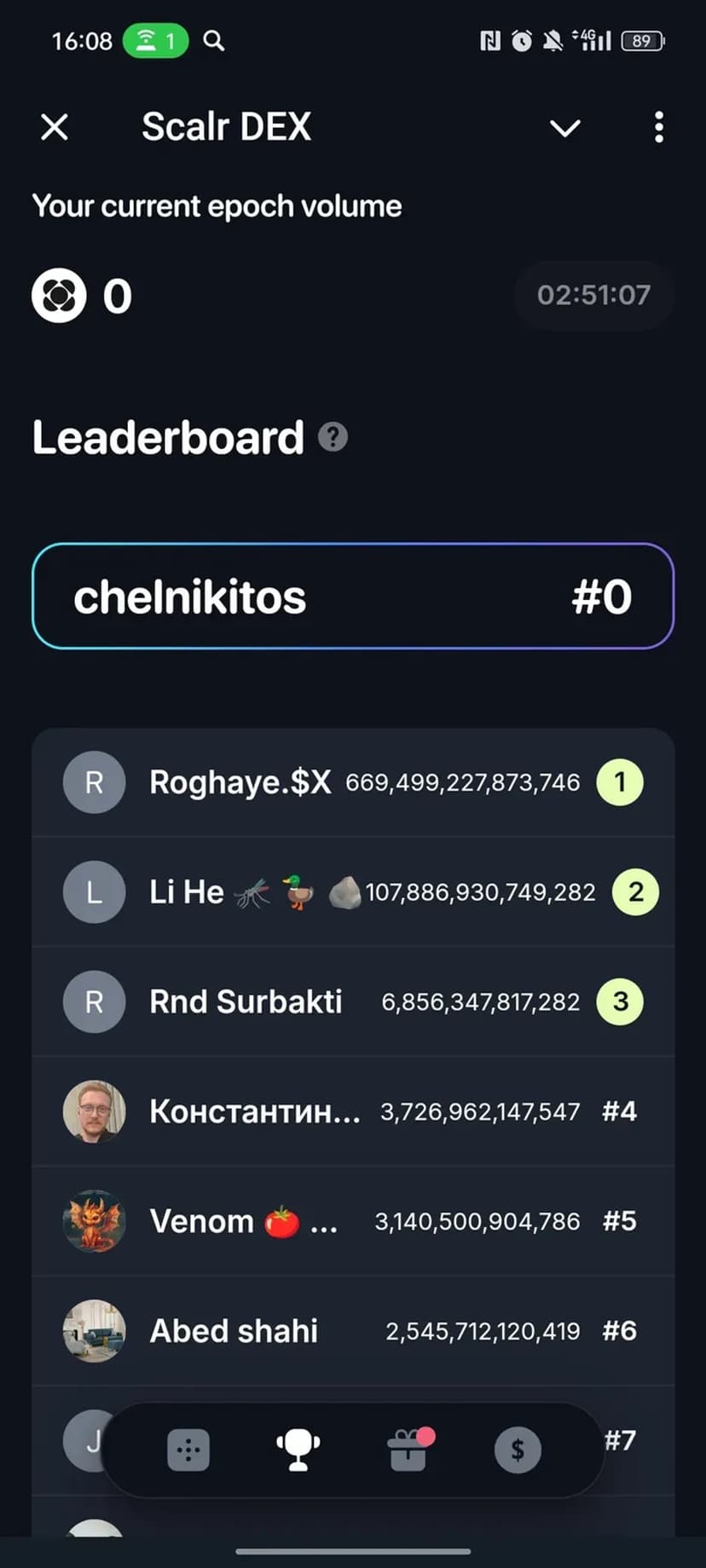706x1568 pixels.
Task: Show the Leaderboard help question mark
Action: pyautogui.click(x=333, y=437)
